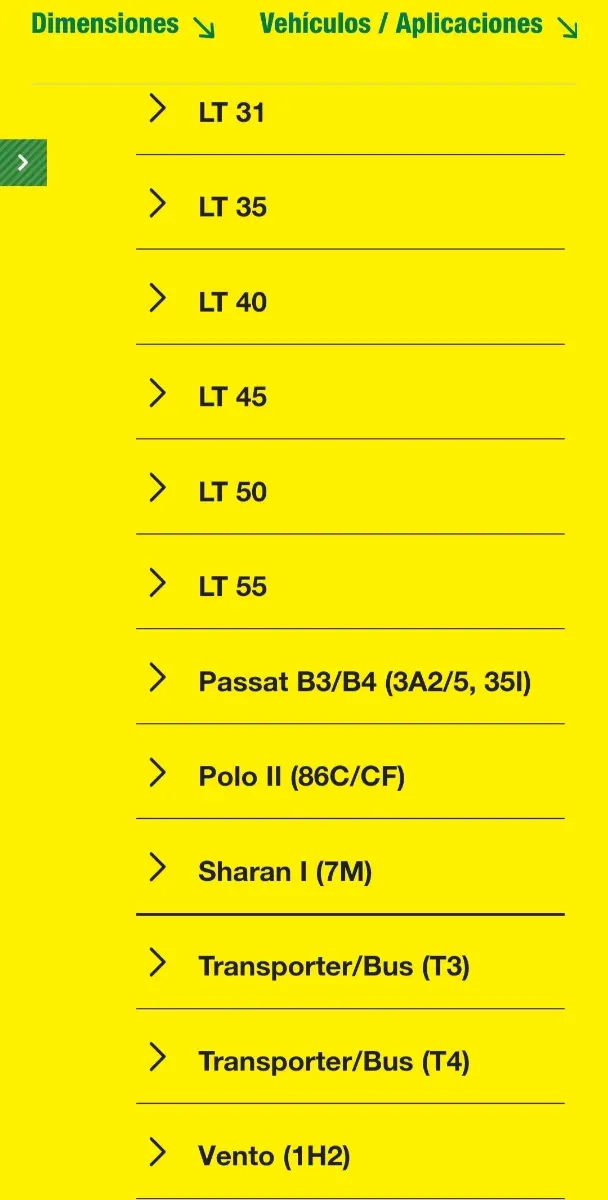Expand Transporter/Bus (T3)
Viewport: 608px width, 1200px height.
(x=333, y=967)
